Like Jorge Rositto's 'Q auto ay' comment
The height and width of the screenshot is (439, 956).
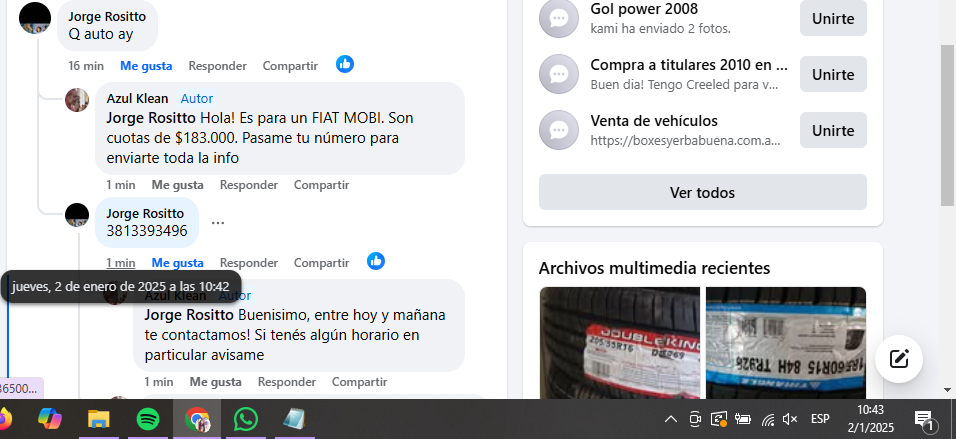pyautogui.click(x=146, y=66)
